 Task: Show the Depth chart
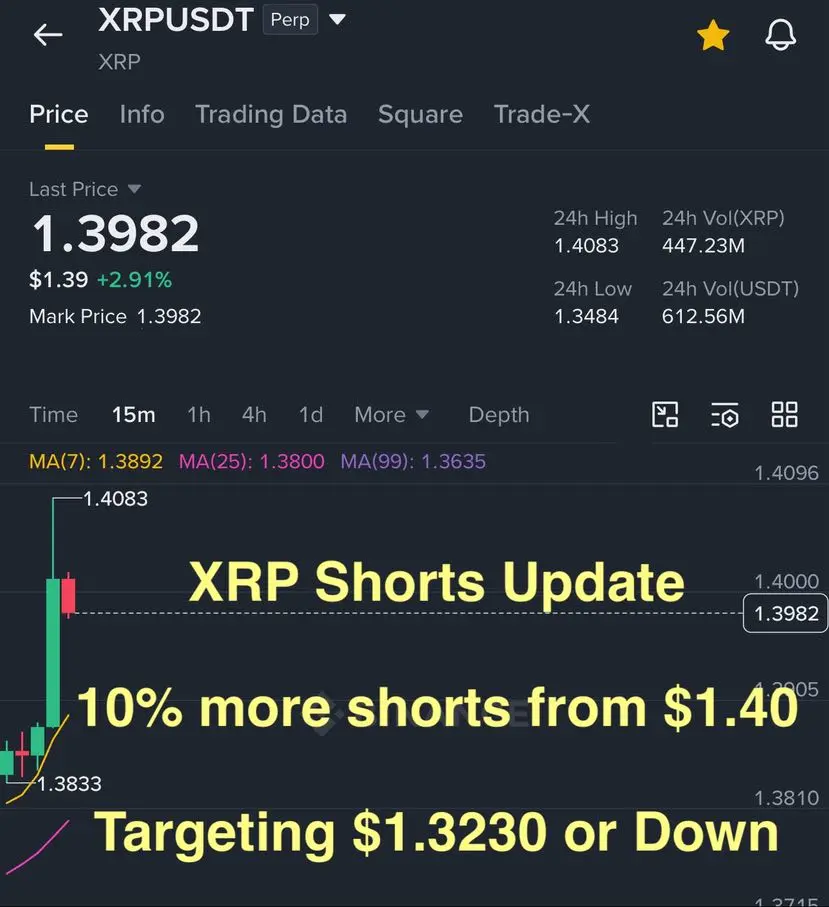pyautogui.click(x=499, y=415)
